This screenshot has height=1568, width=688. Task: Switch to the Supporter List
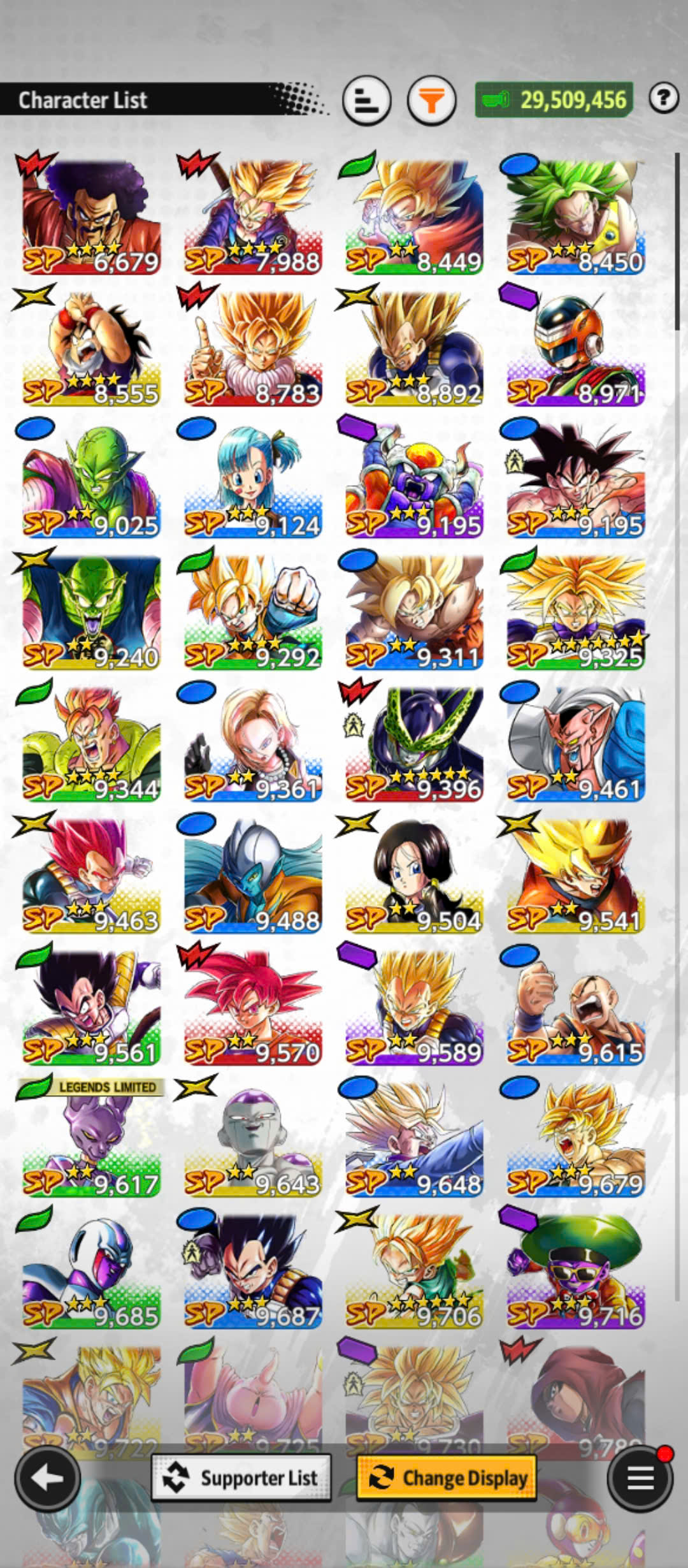241,1477
